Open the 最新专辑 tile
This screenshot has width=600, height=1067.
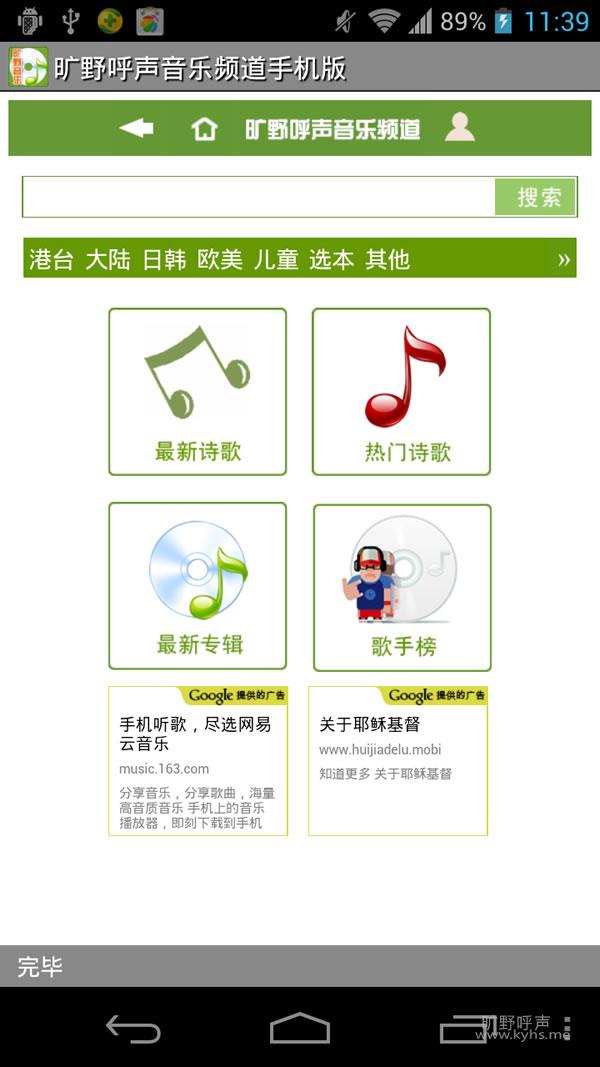coord(197,586)
